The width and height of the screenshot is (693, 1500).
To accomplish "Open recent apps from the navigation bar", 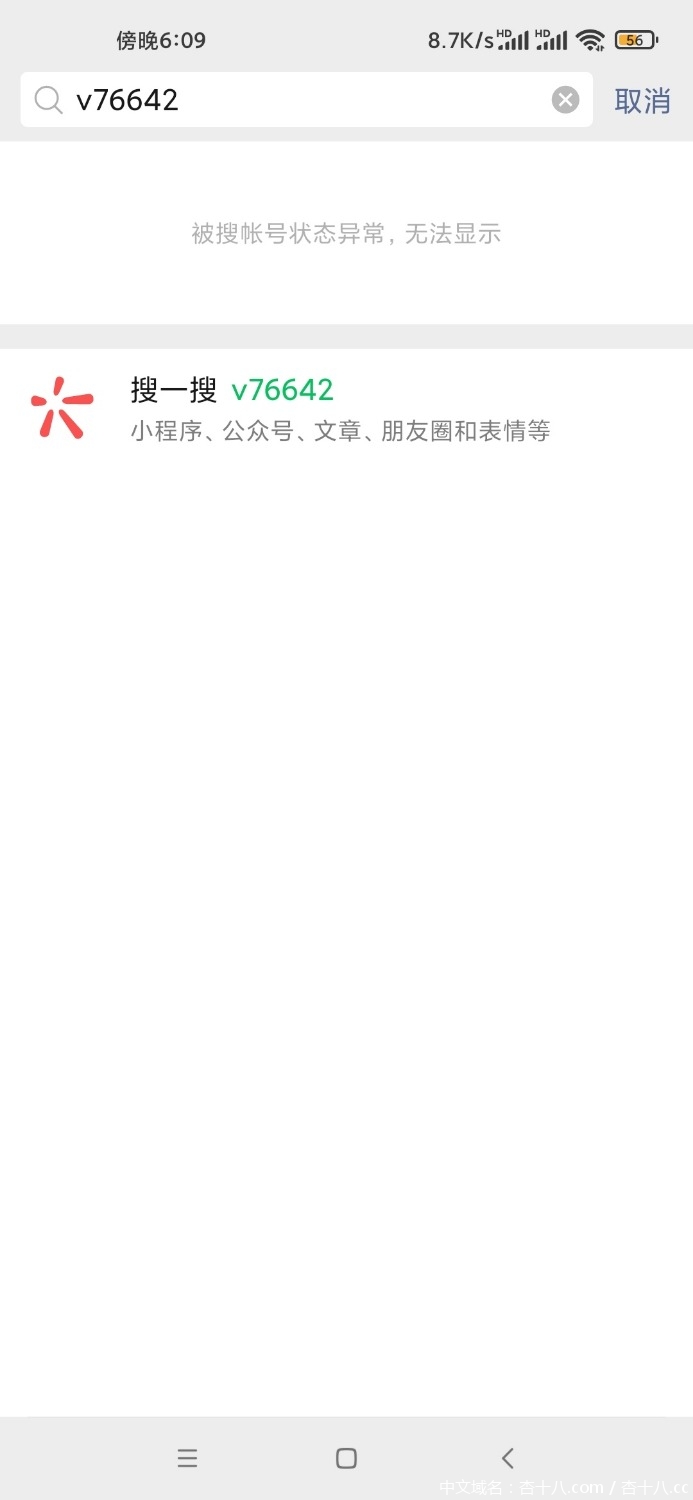I will point(187,1458).
